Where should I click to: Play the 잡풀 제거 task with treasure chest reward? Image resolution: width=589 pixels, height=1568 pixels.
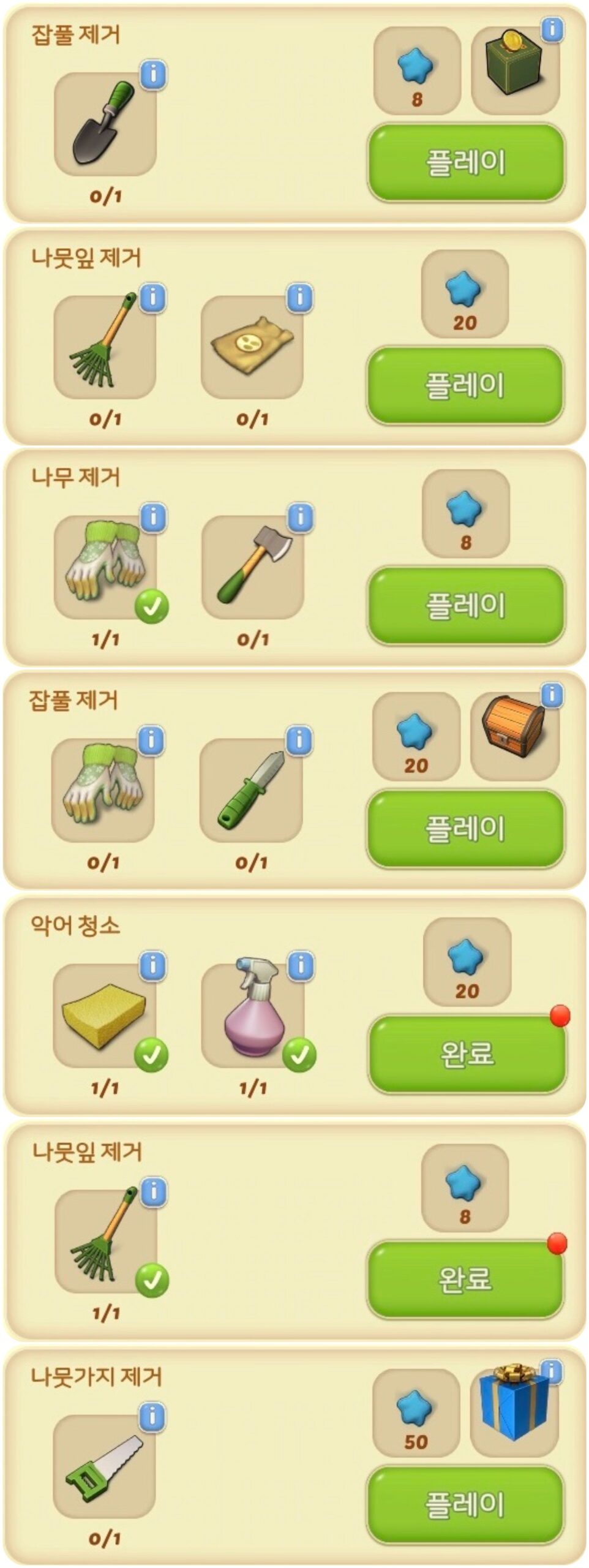click(x=465, y=828)
